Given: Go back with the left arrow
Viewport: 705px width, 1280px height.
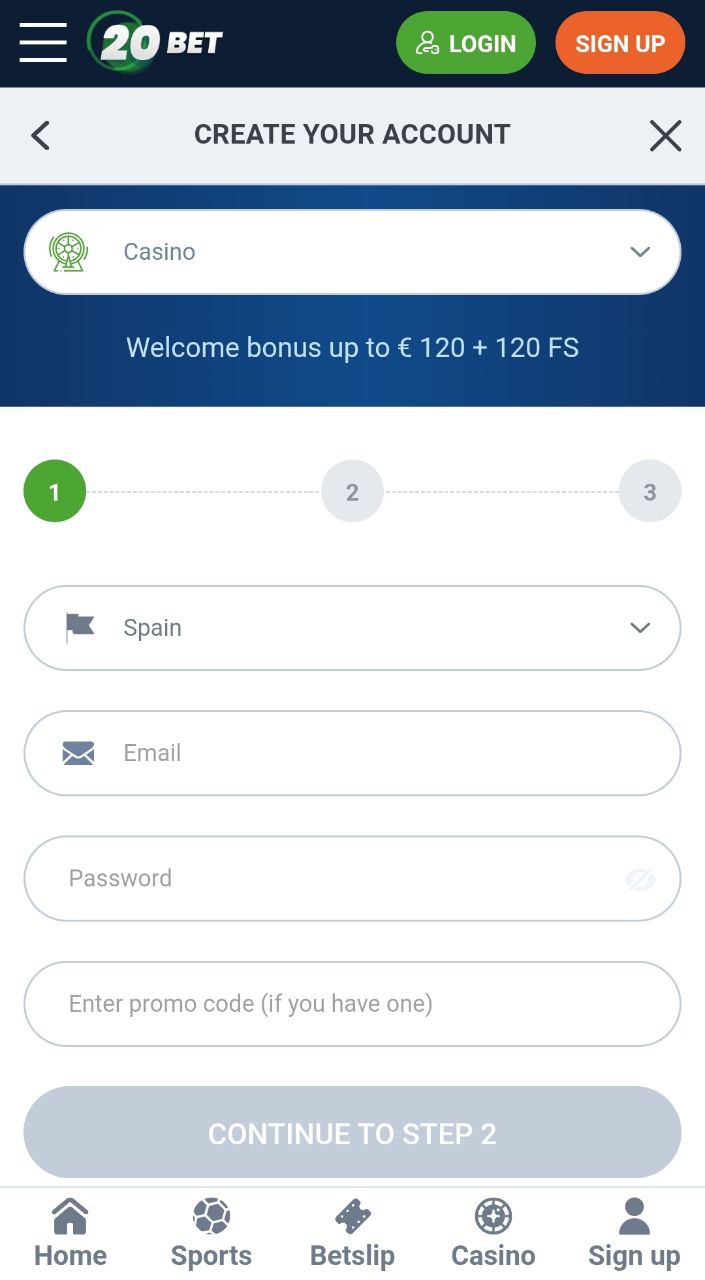Looking at the screenshot, I should pos(40,135).
